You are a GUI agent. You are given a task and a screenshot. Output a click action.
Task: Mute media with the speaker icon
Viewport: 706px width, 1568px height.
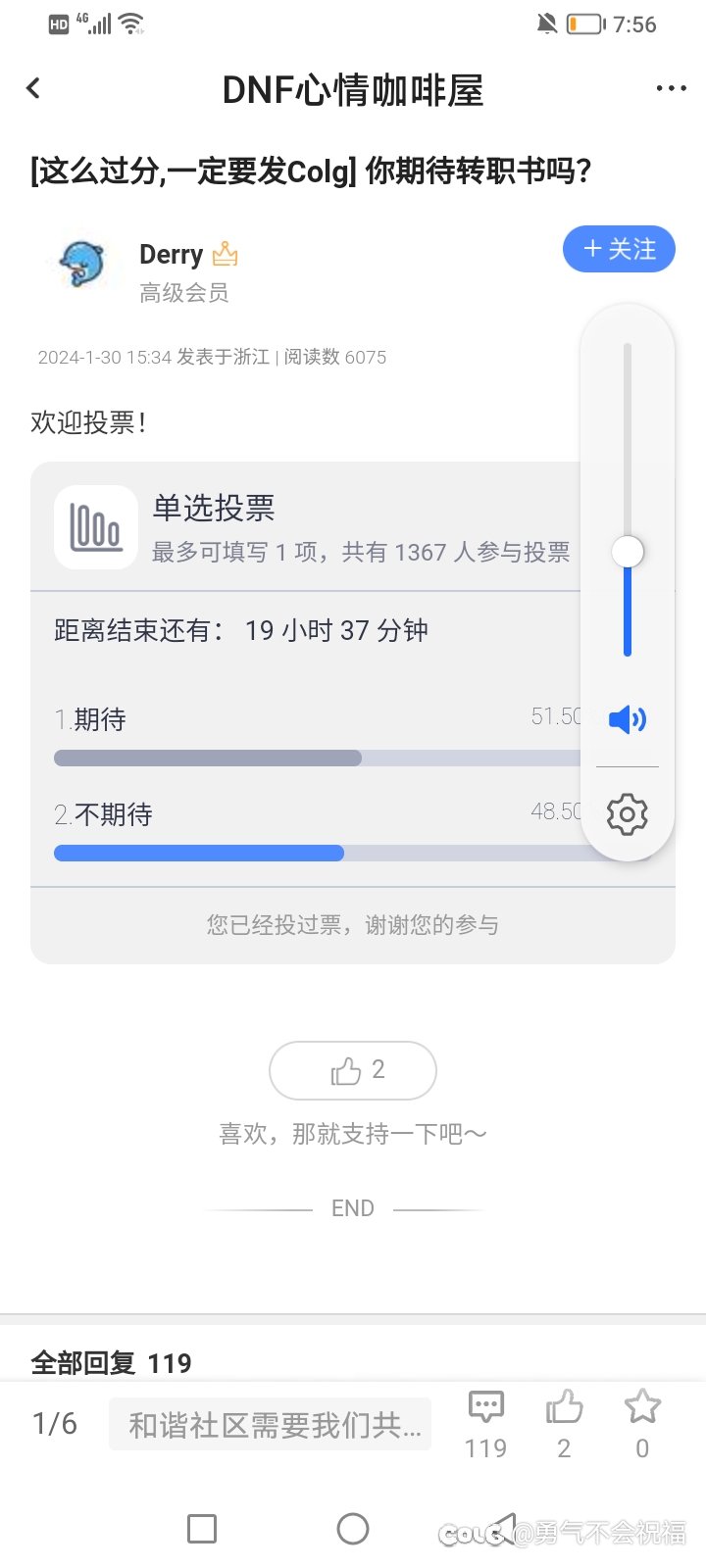click(x=628, y=720)
